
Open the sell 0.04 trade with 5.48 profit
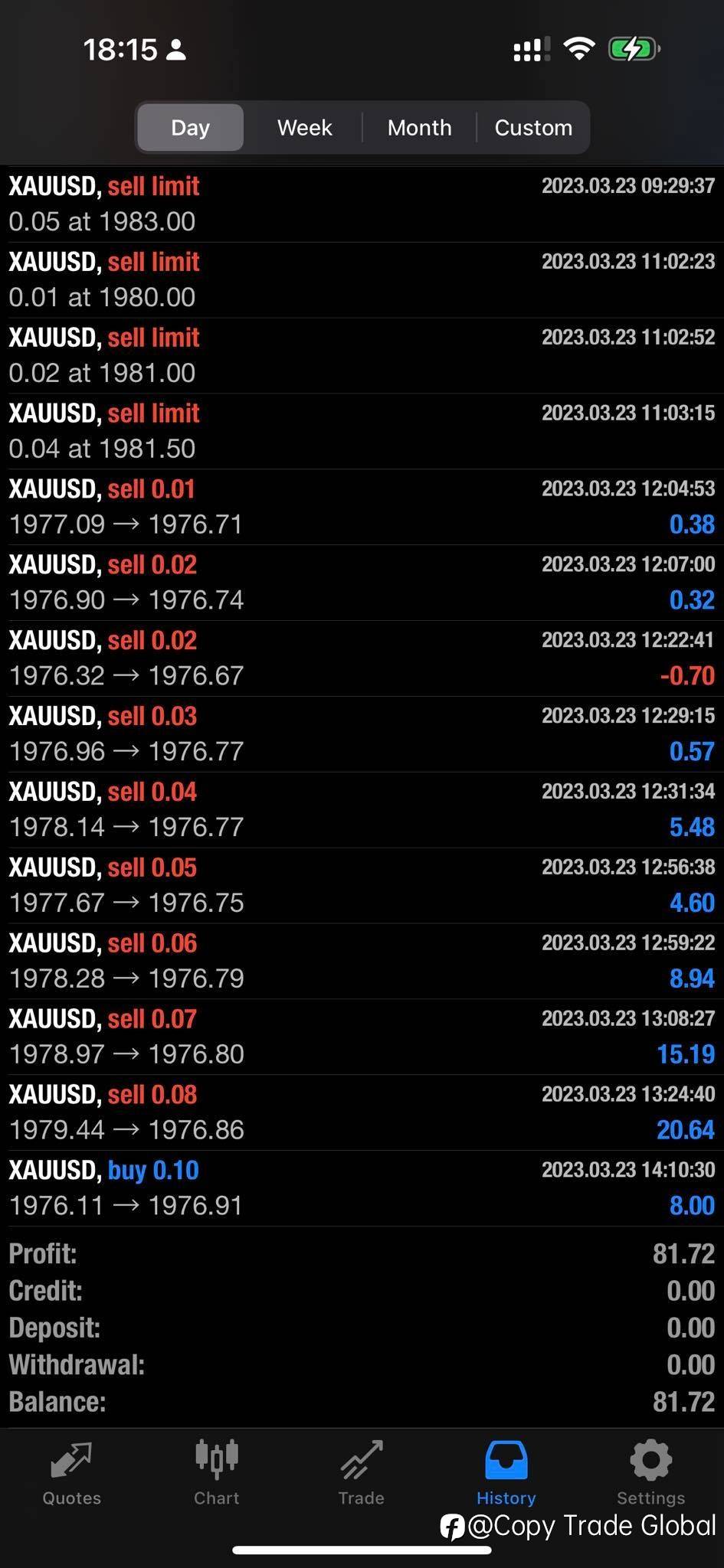pyautogui.click(x=362, y=810)
